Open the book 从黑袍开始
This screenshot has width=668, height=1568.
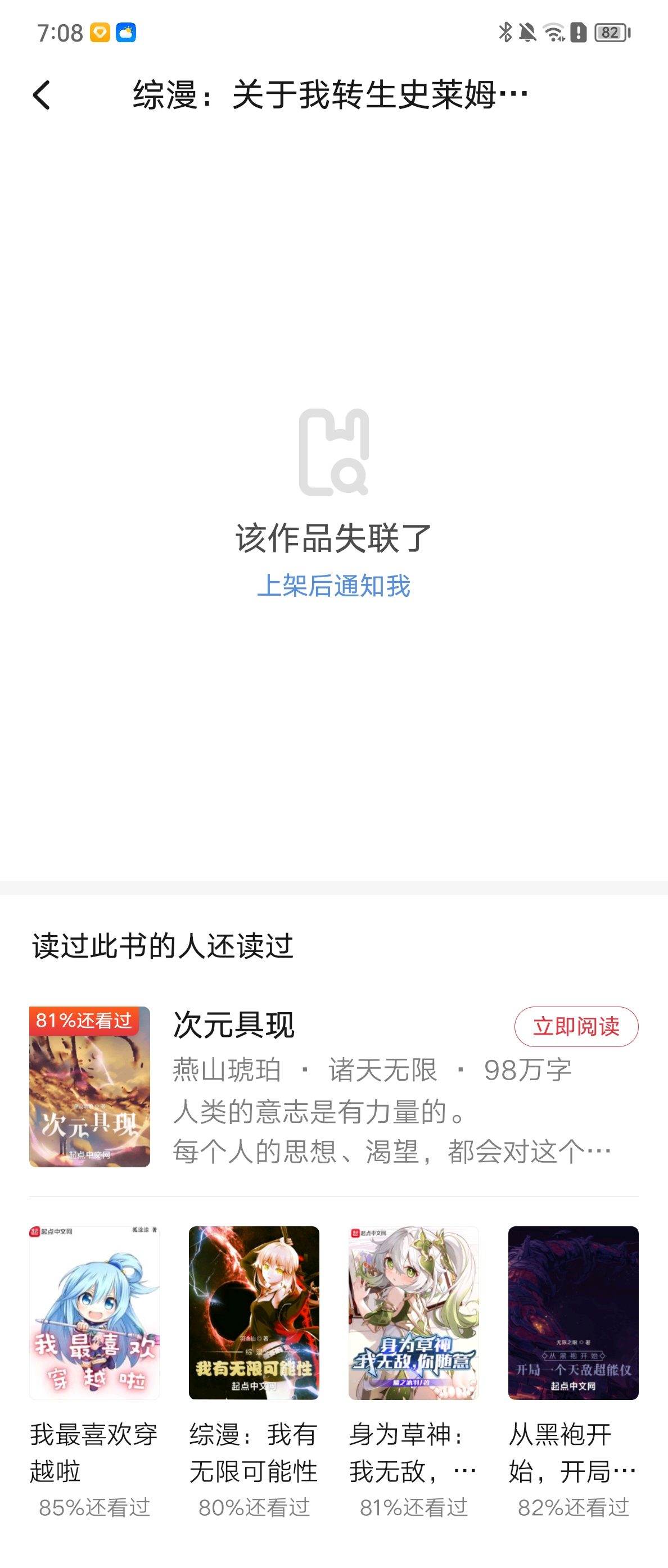click(573, 1312)
